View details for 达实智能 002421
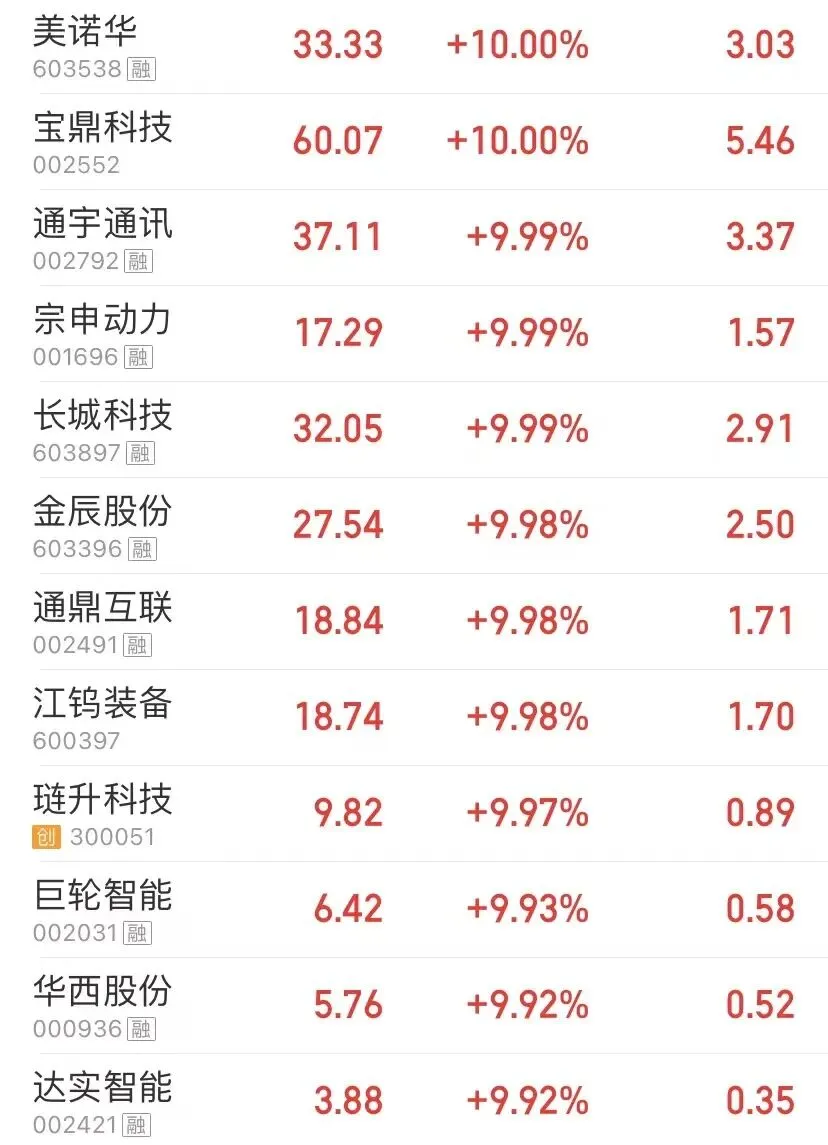 (414, 1100)
